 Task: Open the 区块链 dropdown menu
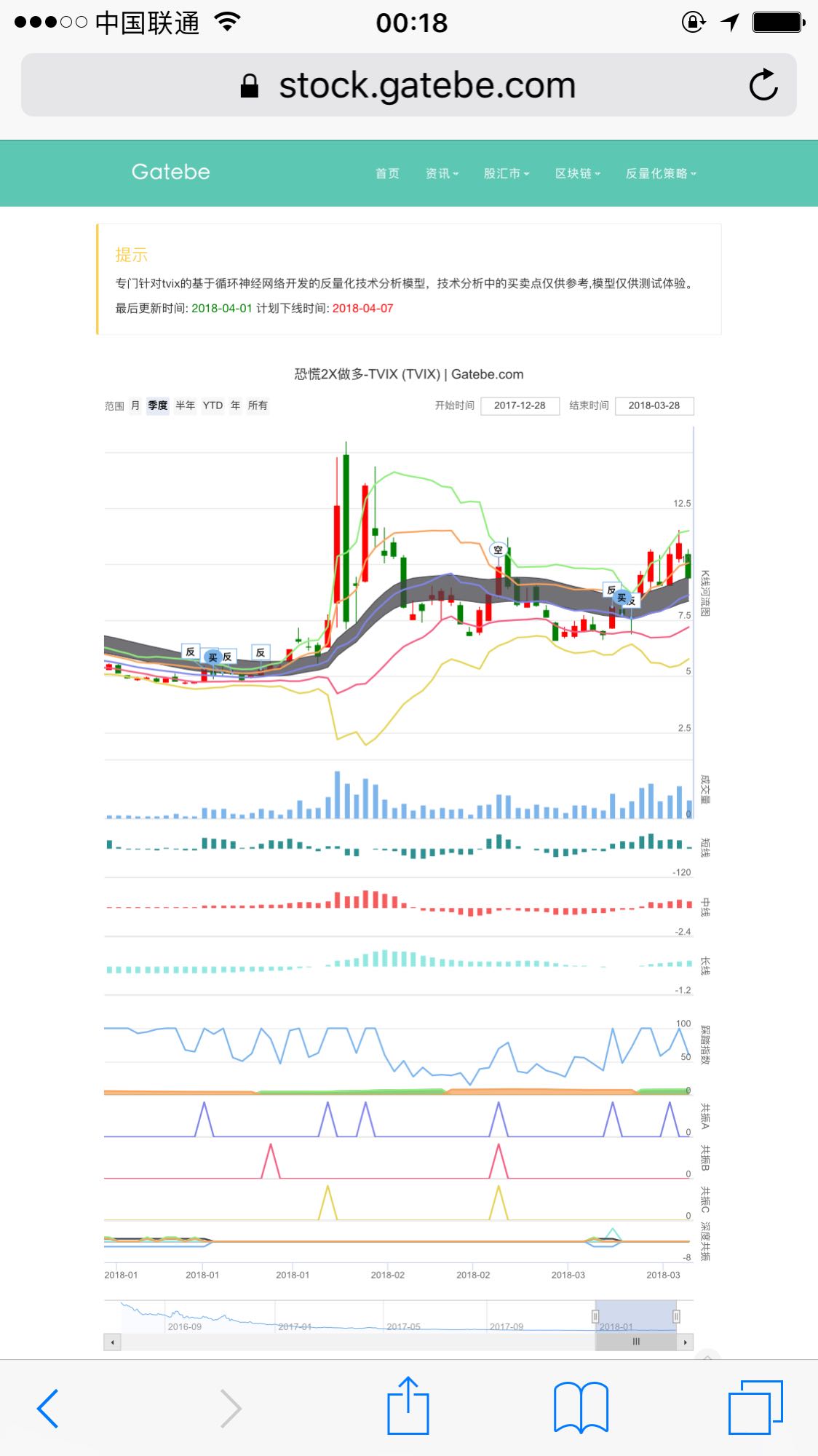pos(578,173)
